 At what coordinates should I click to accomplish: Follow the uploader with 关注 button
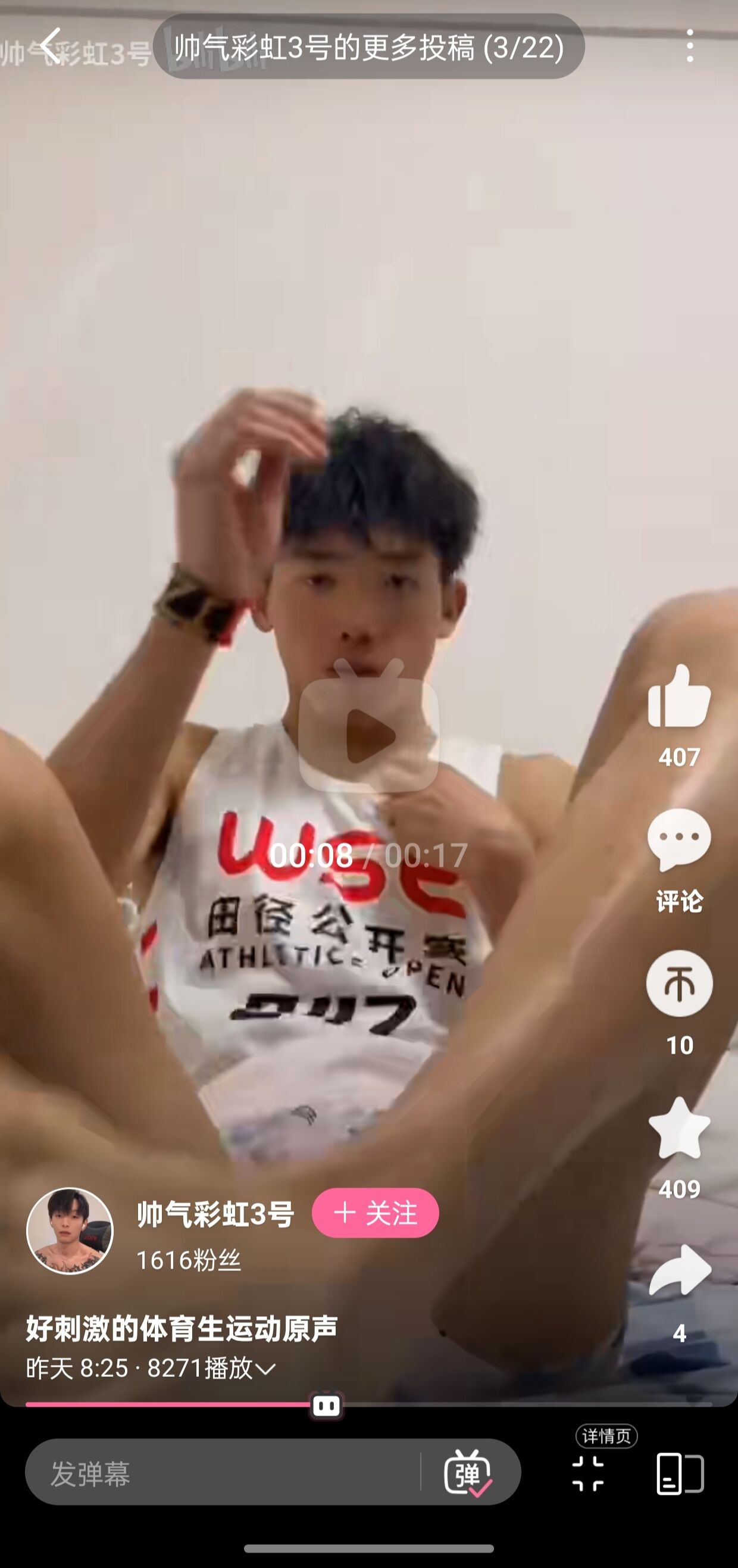(375, 1213)
